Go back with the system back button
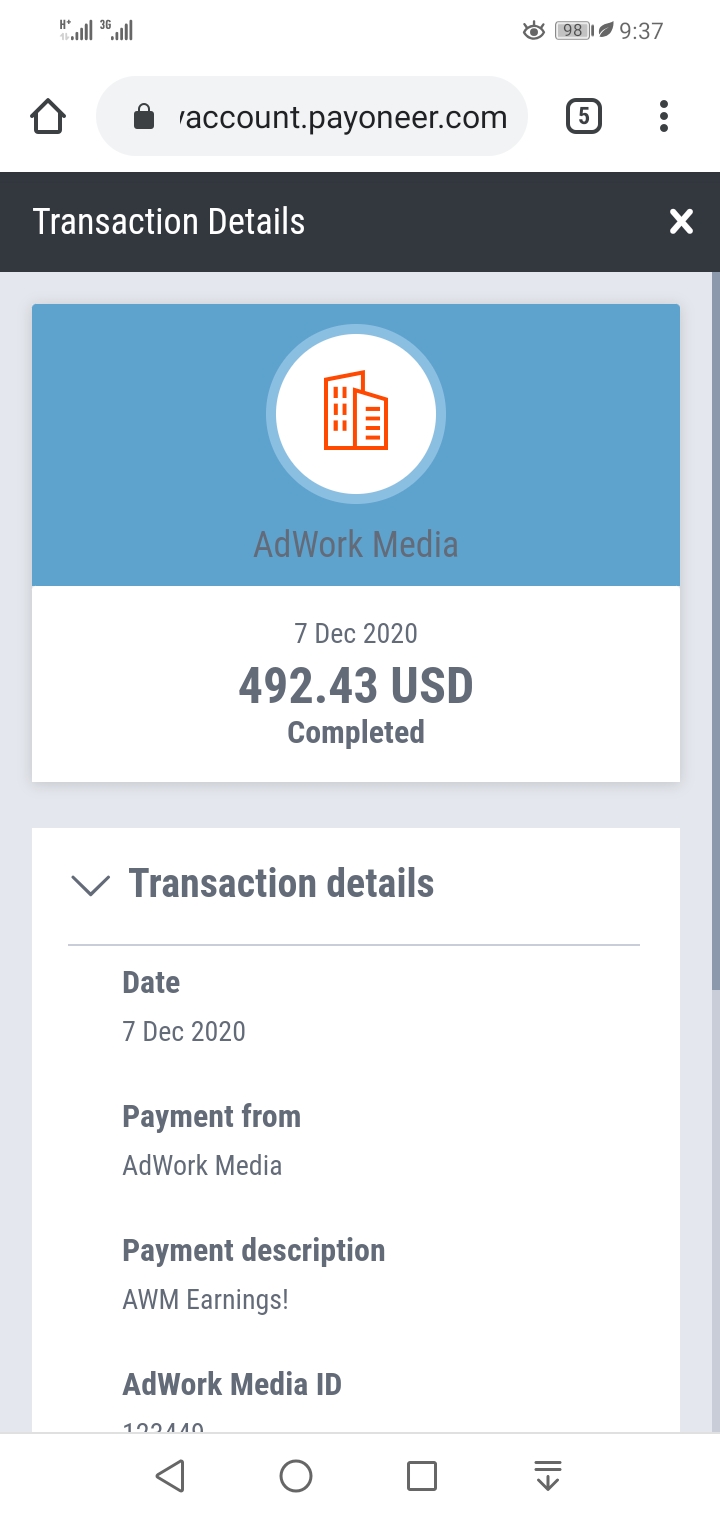This screenshot has height=1520, width=720. (170, 1476)
